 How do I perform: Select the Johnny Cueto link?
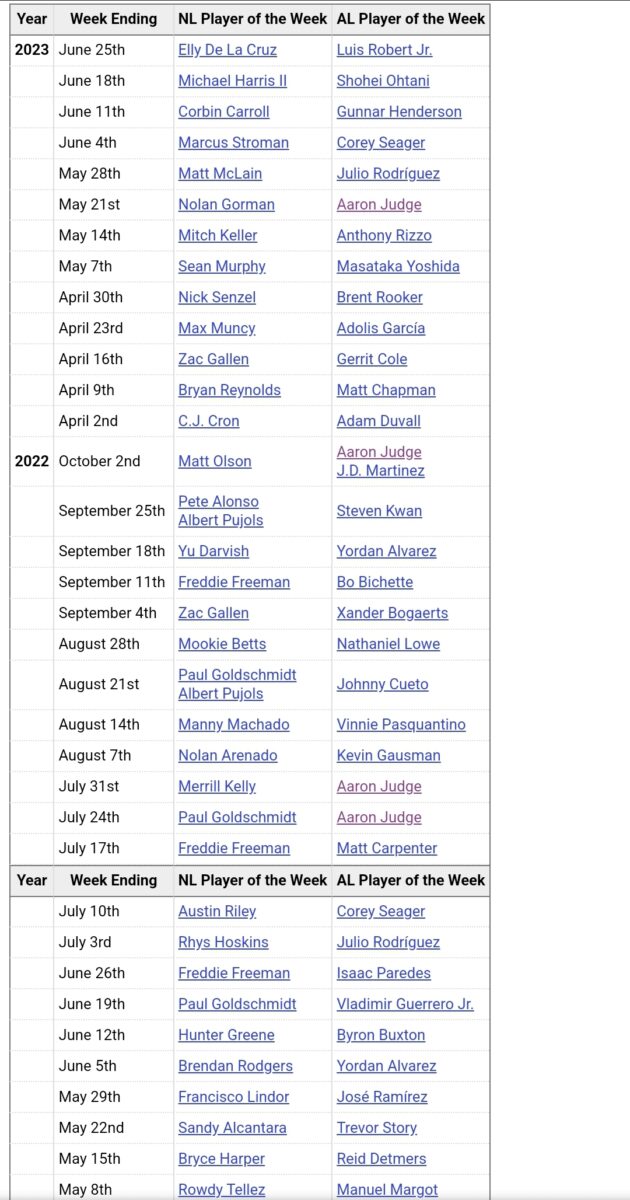[382, 685]
